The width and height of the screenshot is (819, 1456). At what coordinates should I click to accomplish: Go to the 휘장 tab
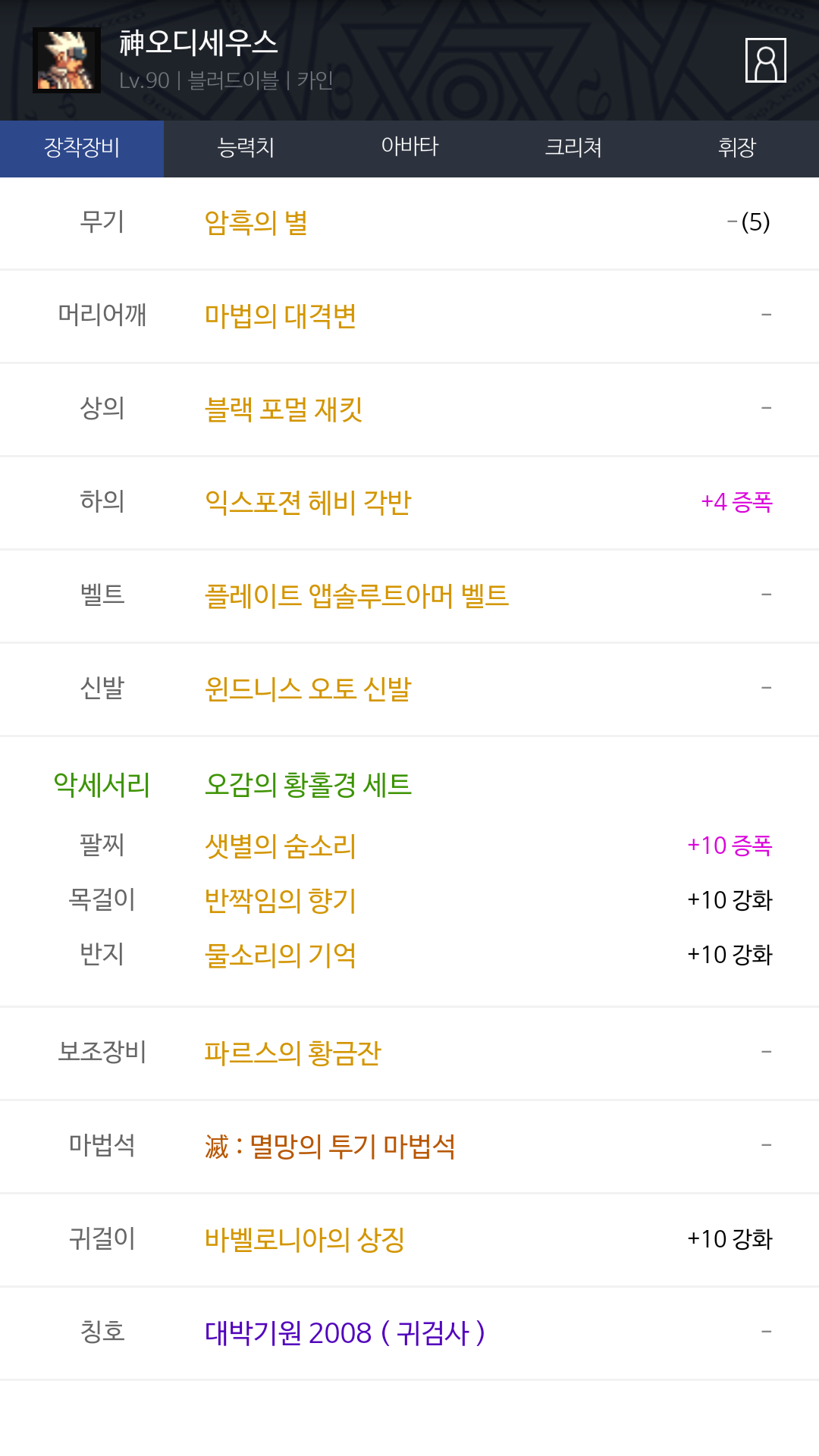(x=737, y=148)
